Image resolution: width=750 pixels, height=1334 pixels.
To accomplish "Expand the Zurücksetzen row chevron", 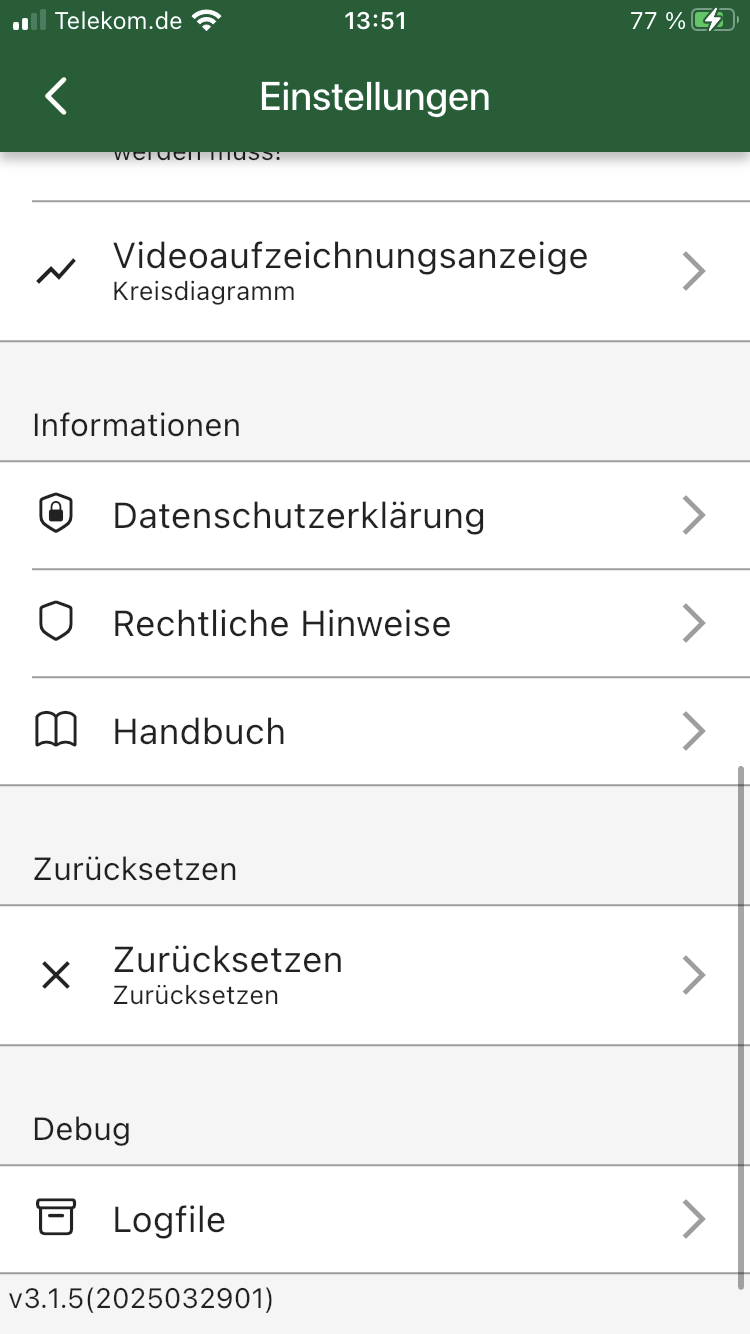I will [x=694, y=975].
